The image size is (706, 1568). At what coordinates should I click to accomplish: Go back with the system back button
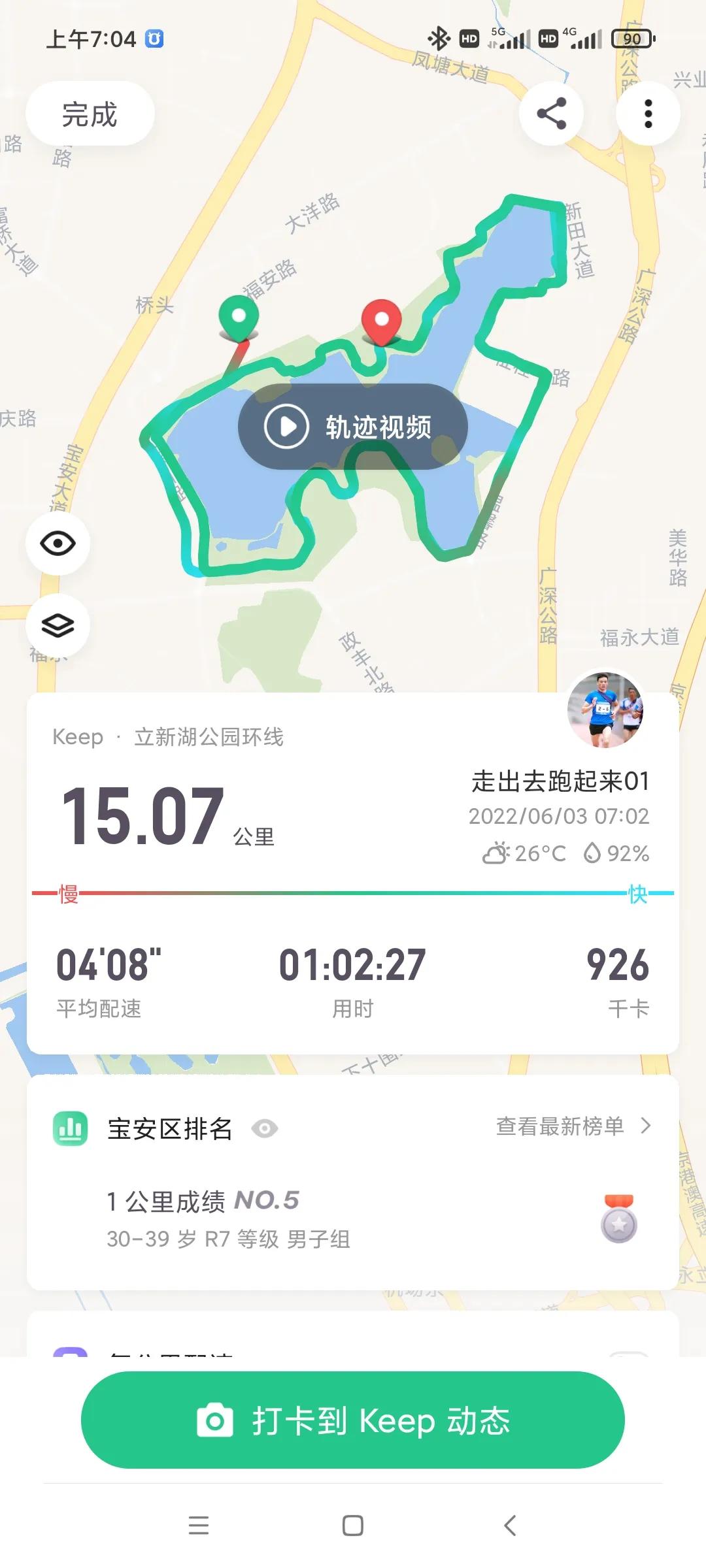[x=510, y=1526]
